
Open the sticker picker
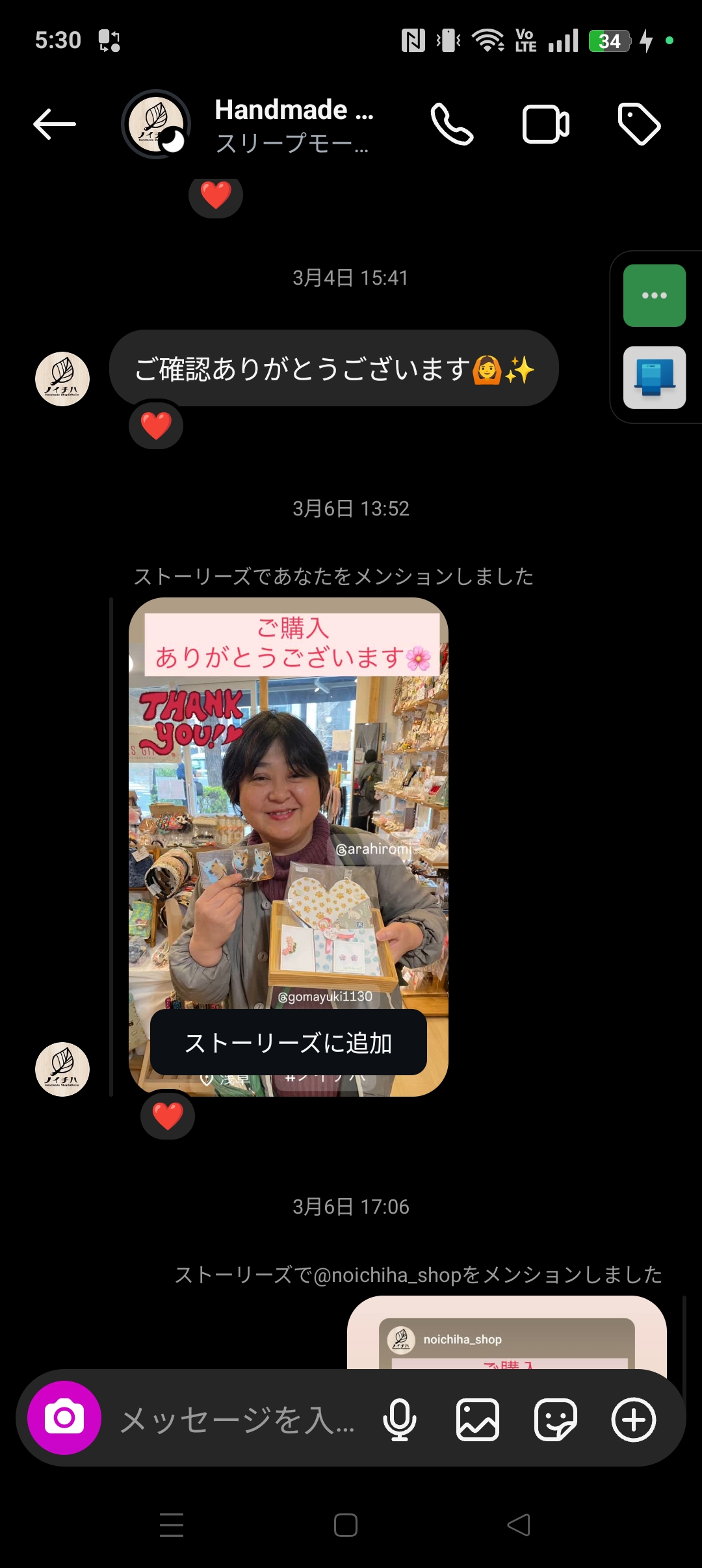tap(556, 1419)
